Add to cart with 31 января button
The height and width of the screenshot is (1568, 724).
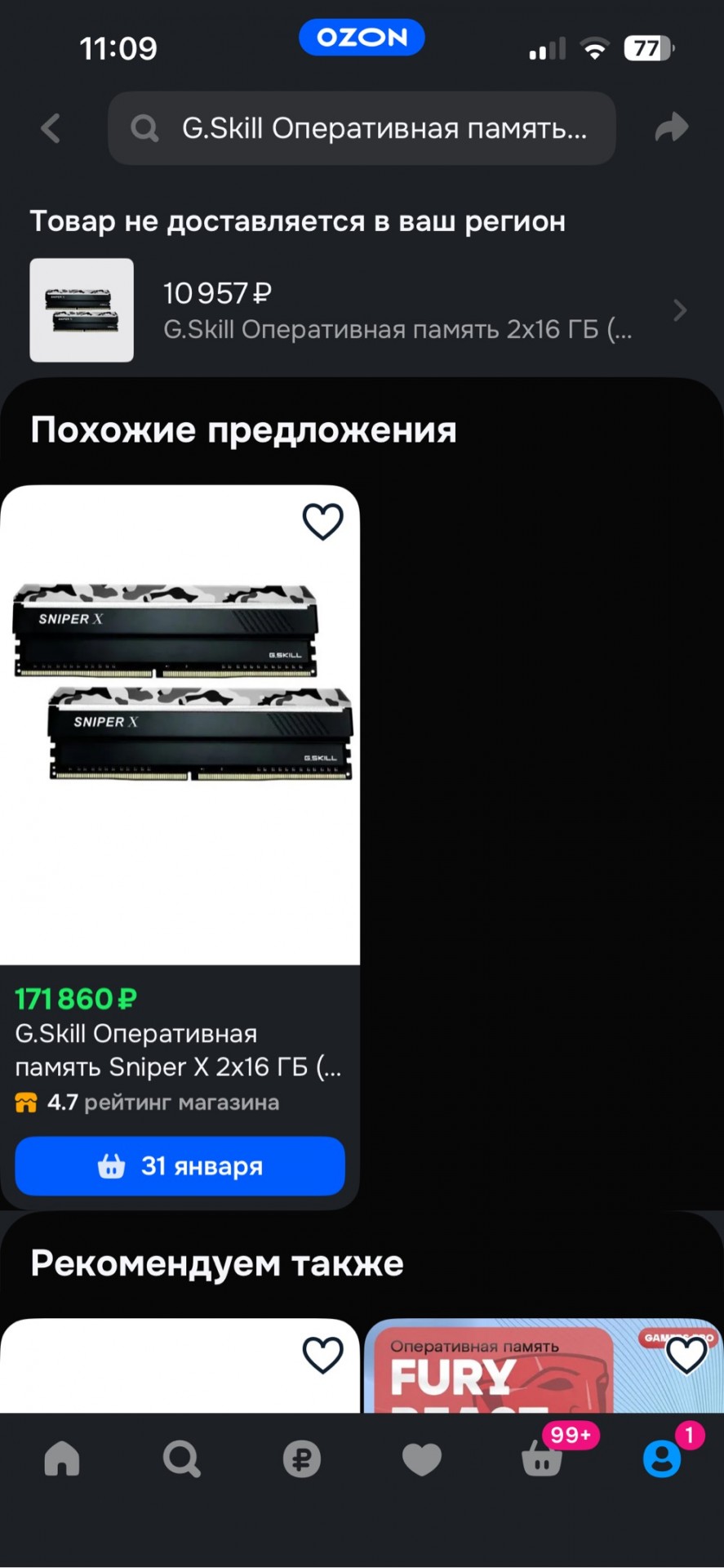(x=180, y=1166)
